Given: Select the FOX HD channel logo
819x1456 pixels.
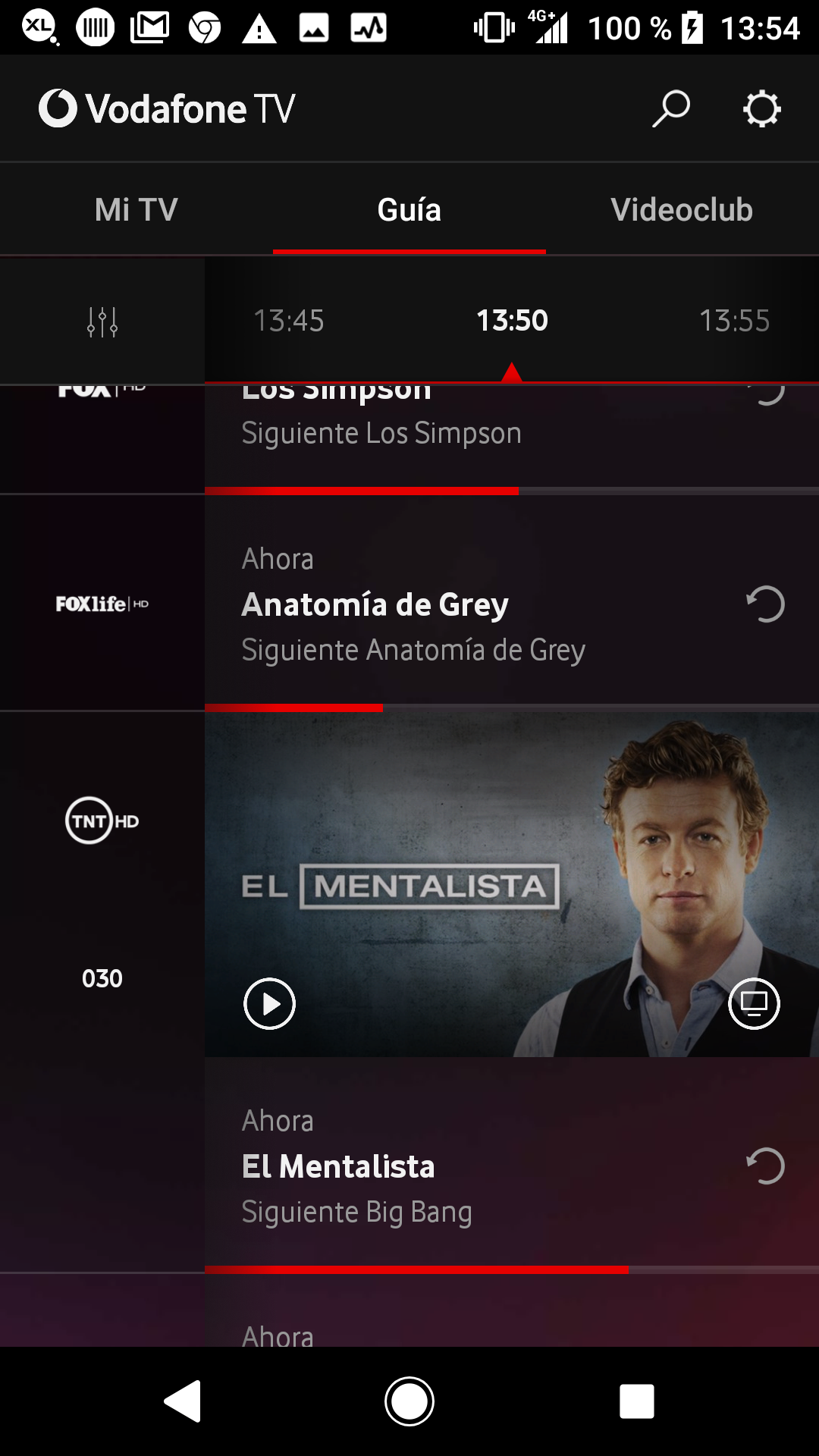Looking at the screenshot, I should click(101, 391).
